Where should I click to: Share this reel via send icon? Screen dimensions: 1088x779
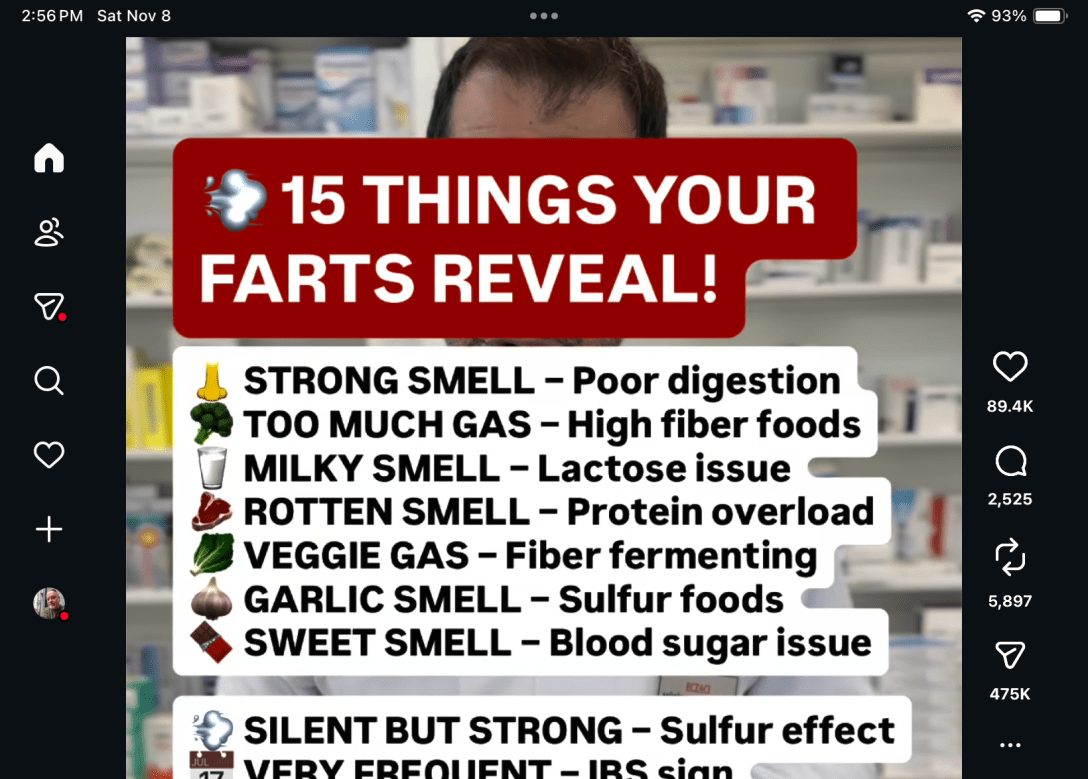pos(1010,655)
